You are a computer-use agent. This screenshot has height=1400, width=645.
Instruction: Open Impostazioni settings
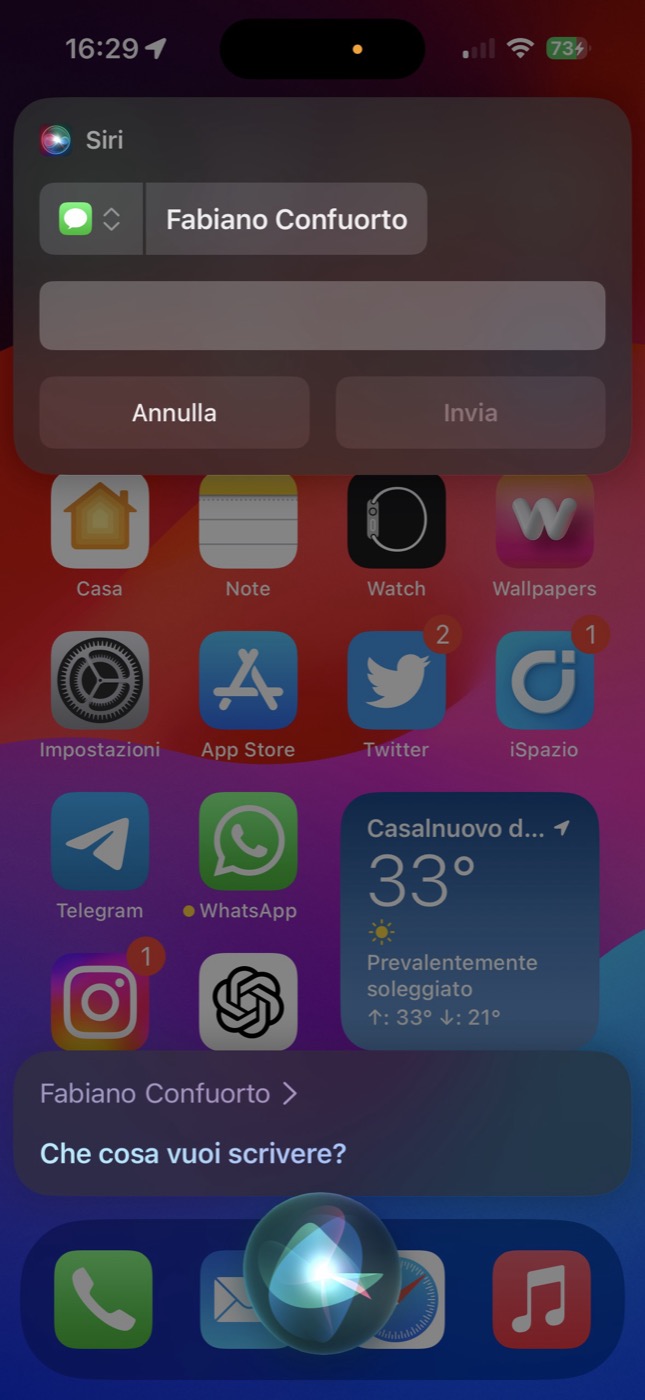(x=100, y=680)
